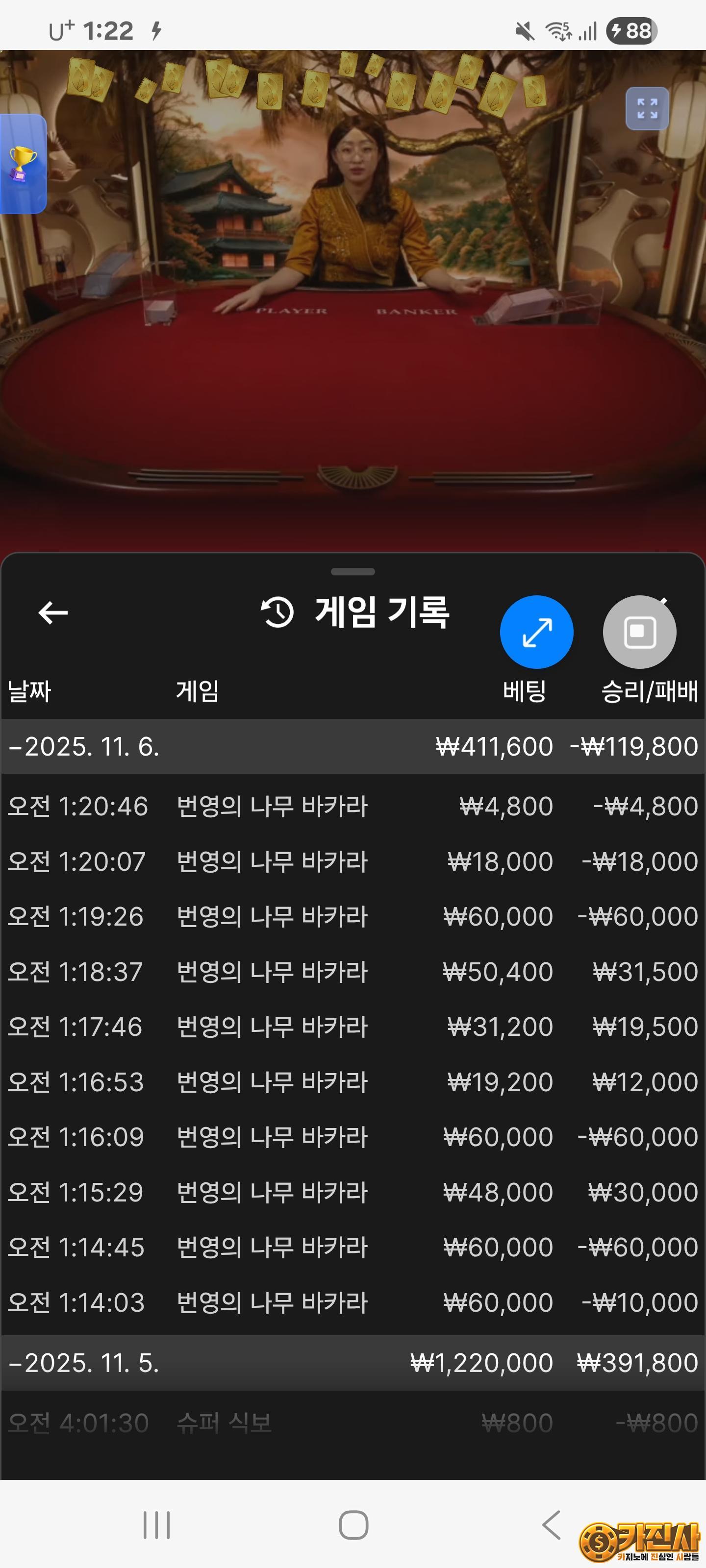View the 오전 1:14:03 round details
The height and width of the screenshot is (1568, 706).
pyautogui.click(x=353, y=1302)
